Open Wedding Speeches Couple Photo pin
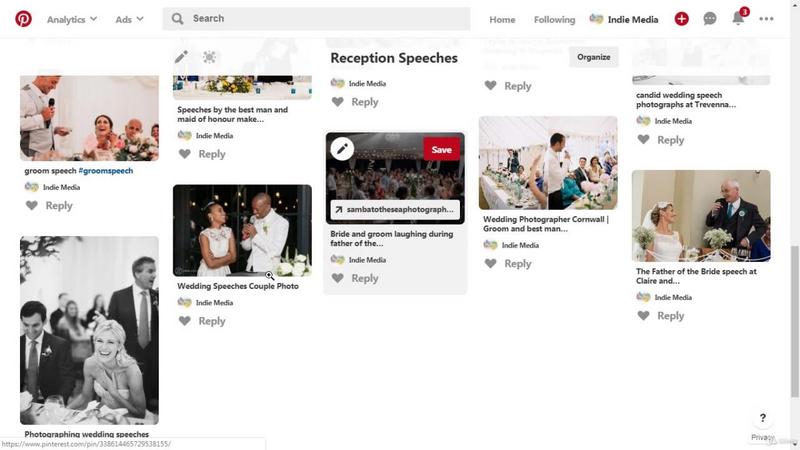 242,230
